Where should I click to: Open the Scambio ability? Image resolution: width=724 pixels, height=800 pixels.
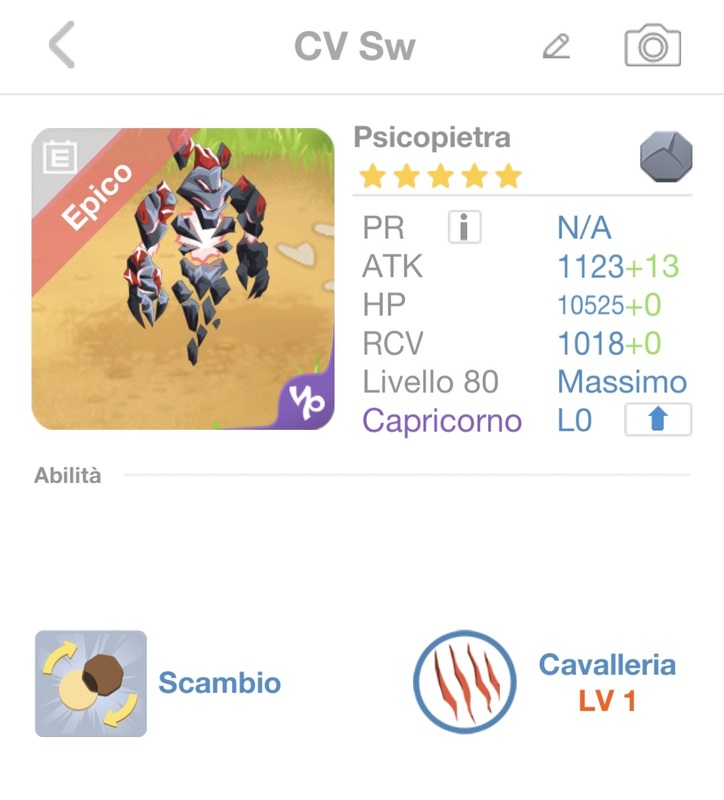pyautogui.click(x=91, y=684)
